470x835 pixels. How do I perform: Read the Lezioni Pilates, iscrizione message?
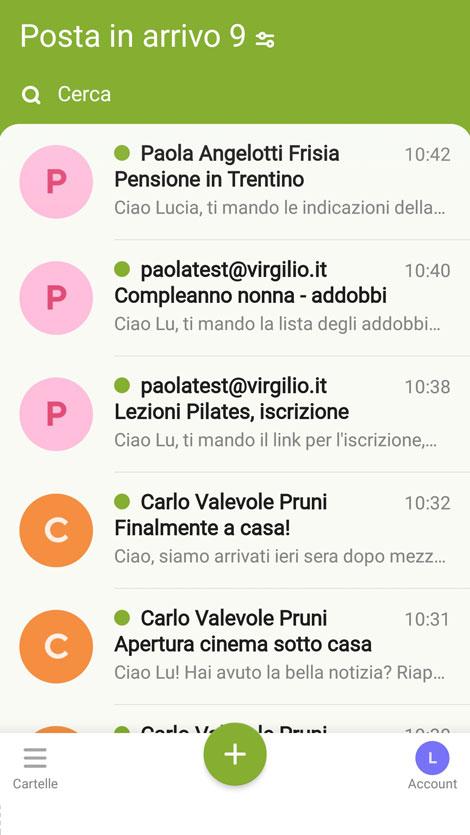pyautogui.click(x=235, y=414)
